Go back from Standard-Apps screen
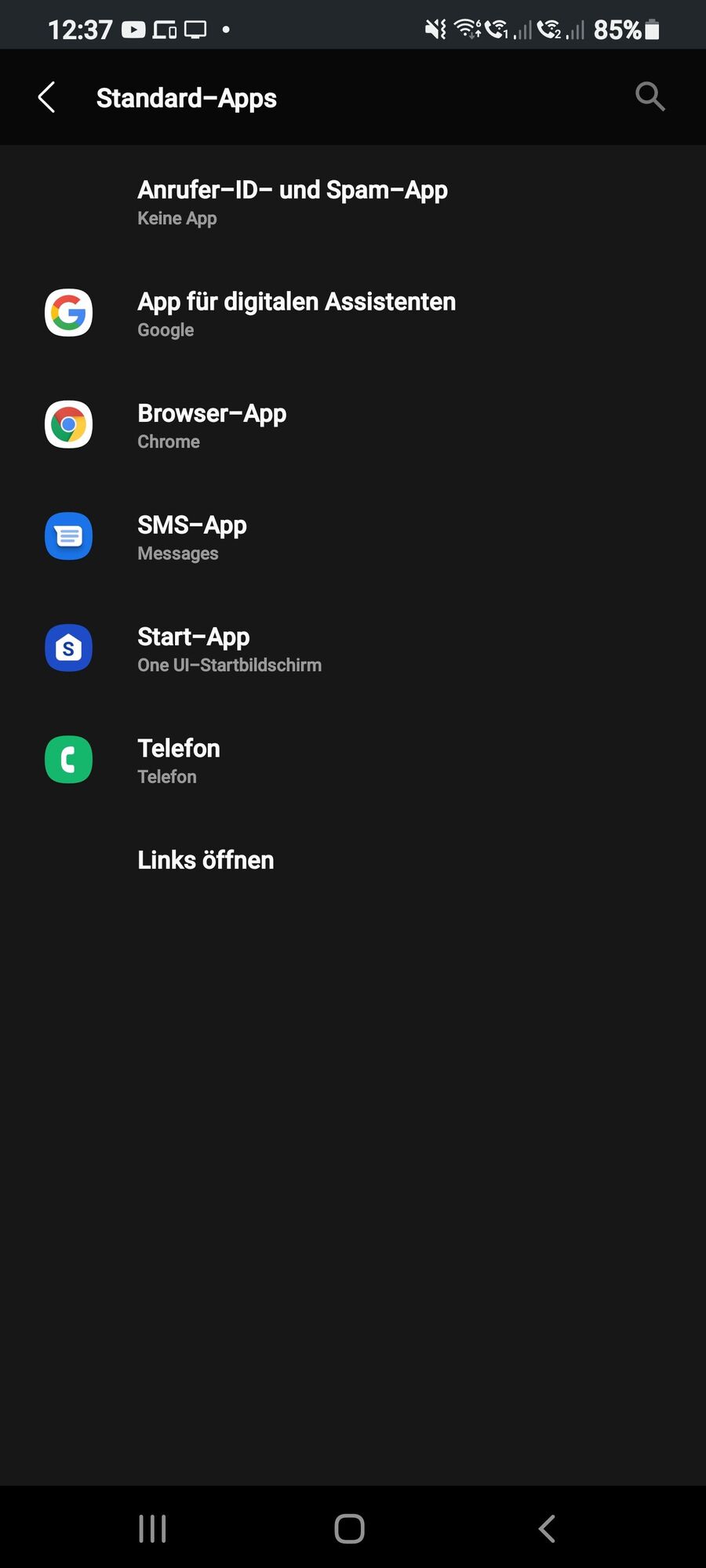Viewport: 706px width, 1568px height. [47, 98]
